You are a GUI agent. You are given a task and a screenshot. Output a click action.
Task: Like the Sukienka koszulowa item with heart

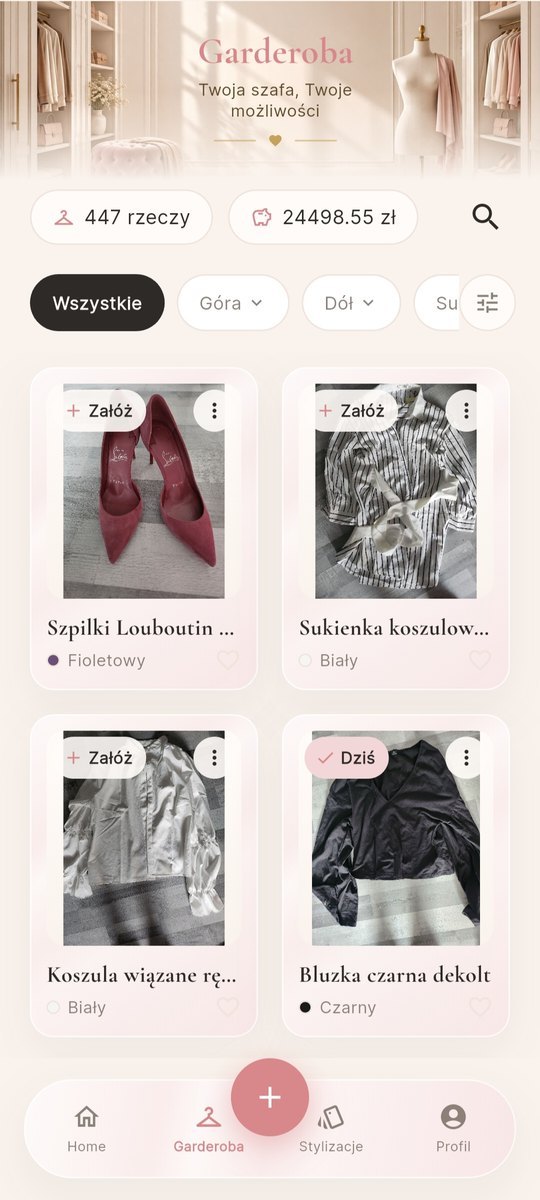(480, 660)
